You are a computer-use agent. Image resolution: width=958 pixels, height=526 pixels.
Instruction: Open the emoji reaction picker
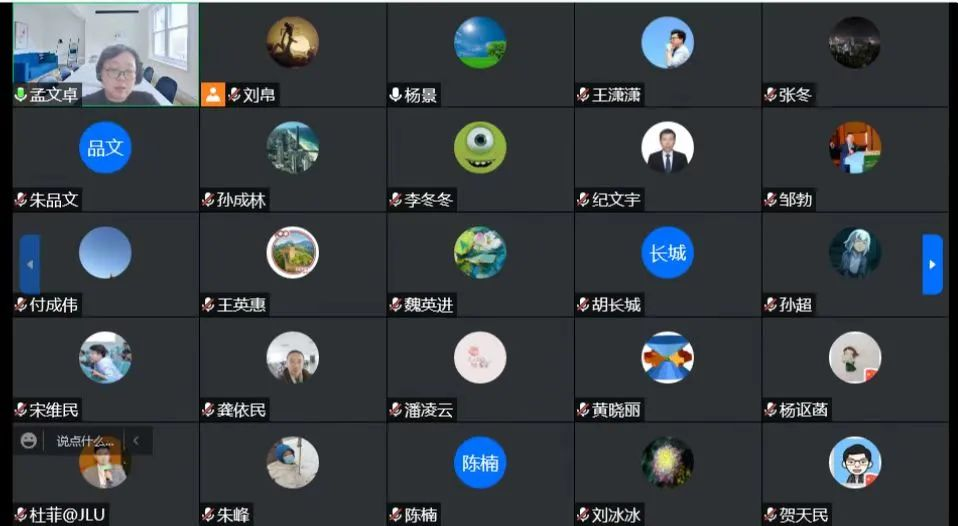pyautogui.click(x=29, y=440)
